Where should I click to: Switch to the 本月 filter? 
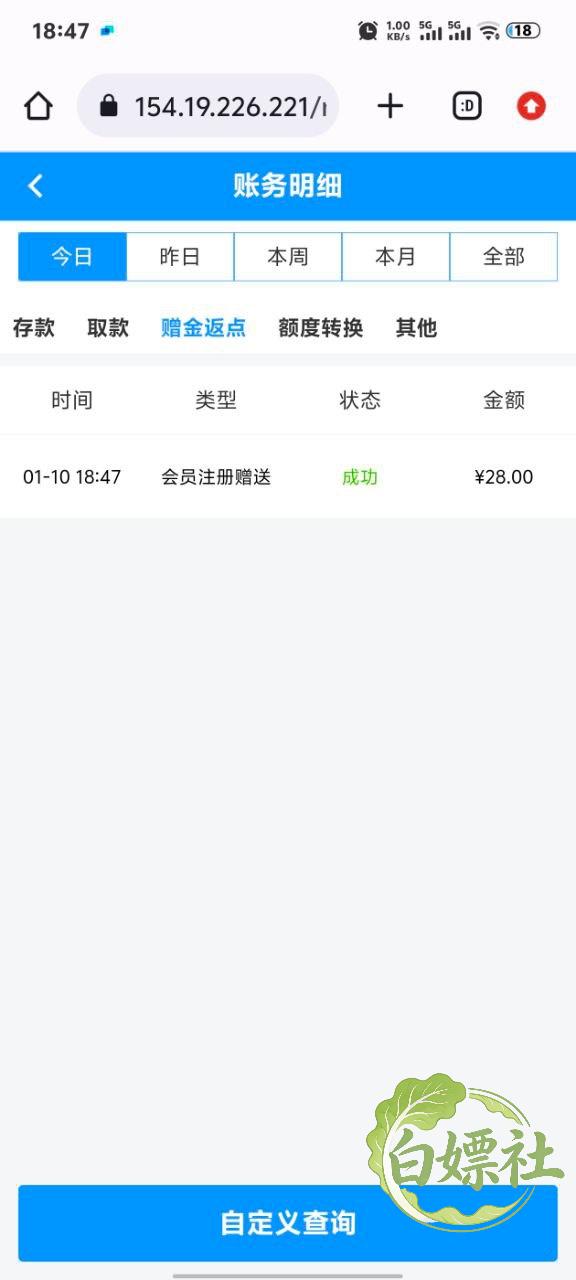[396, 257]
